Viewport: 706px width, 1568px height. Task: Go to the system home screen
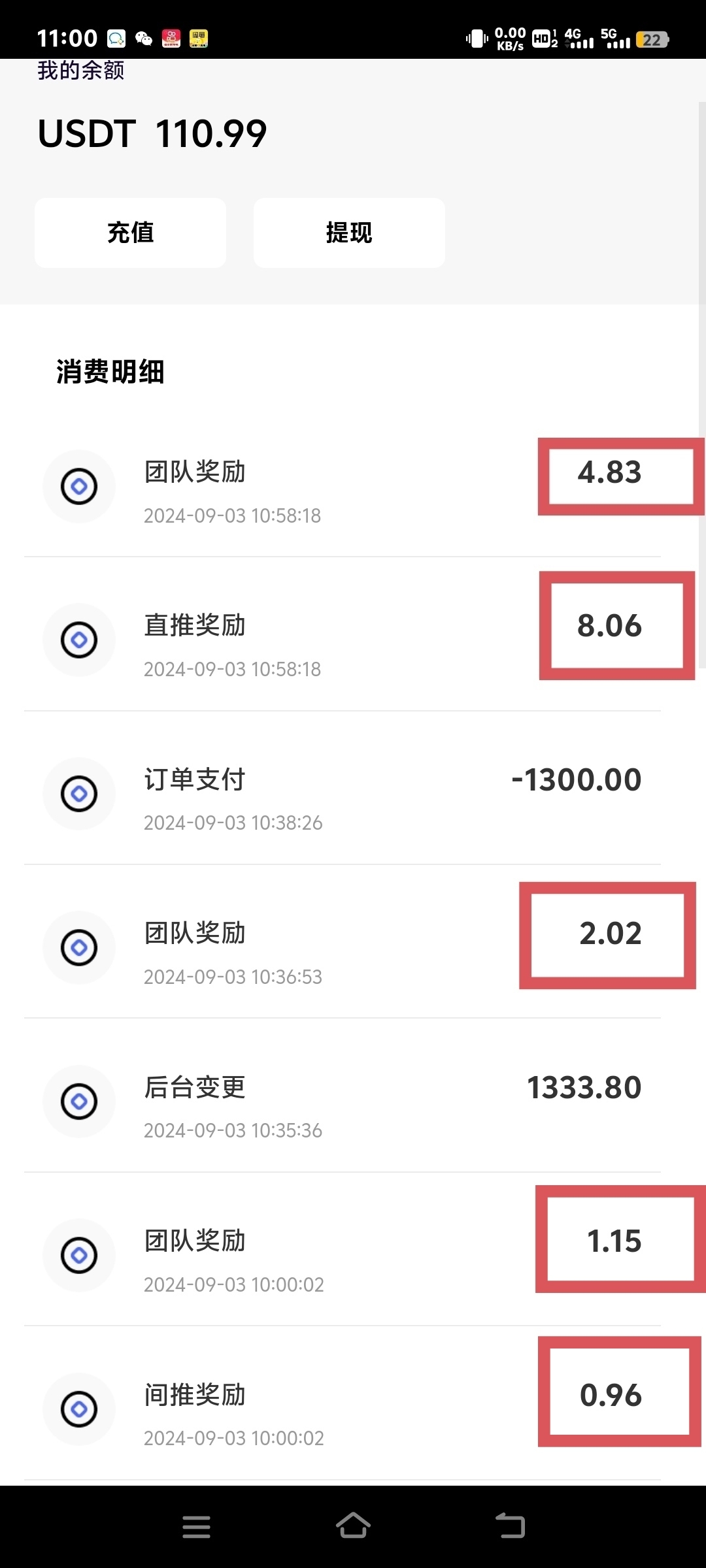353,1526
